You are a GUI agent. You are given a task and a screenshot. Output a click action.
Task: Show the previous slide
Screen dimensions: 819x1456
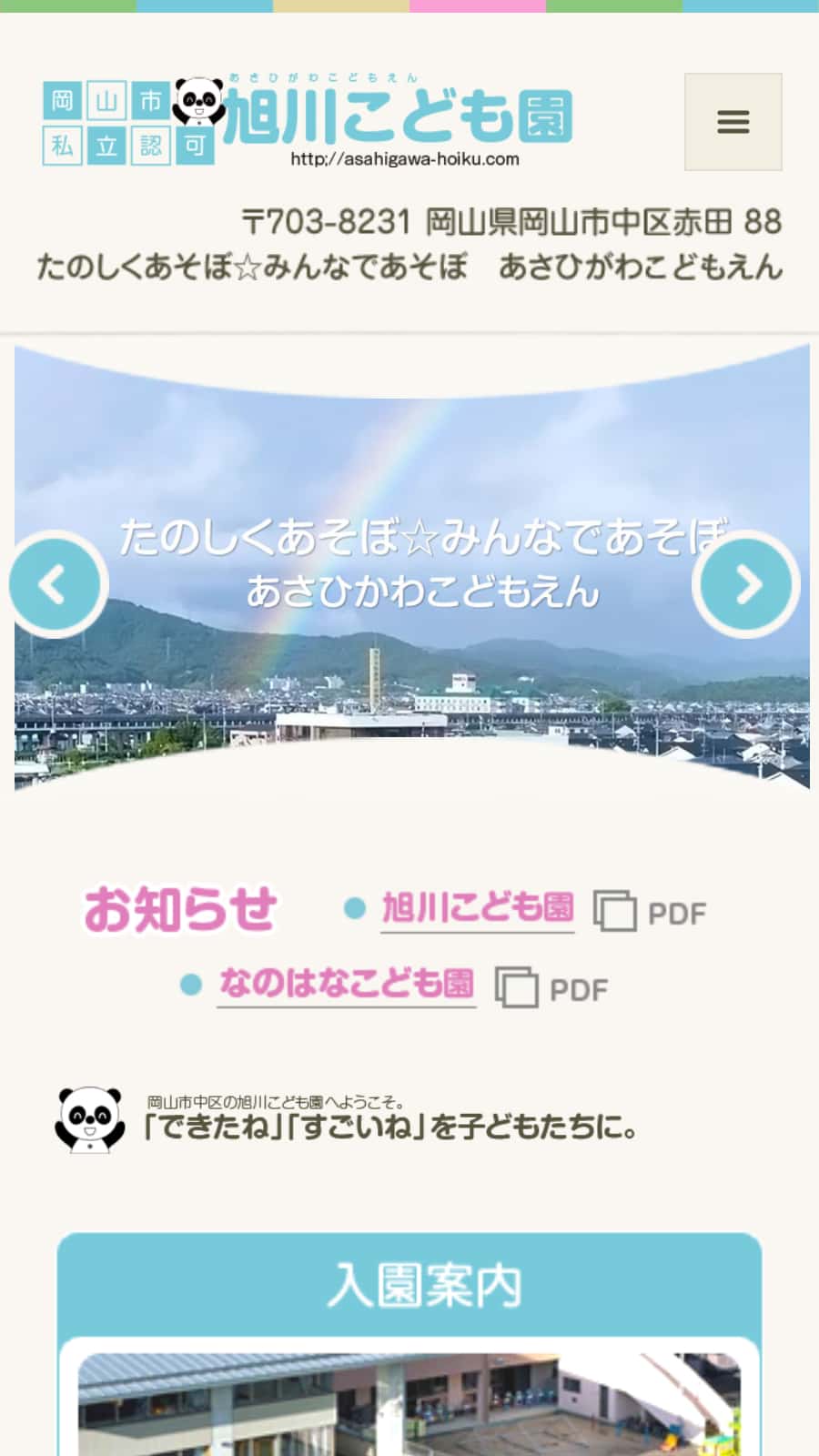point(56,584)
